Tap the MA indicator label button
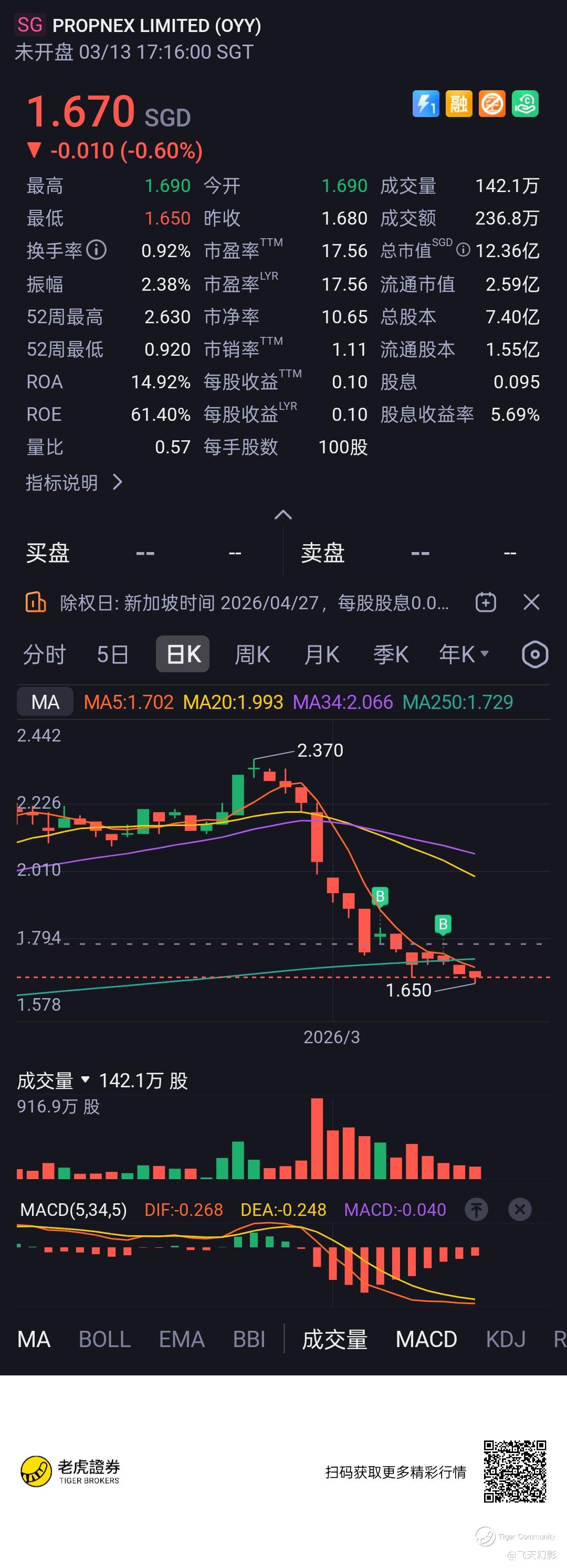The image size is (567, 1568). [45, 702]
